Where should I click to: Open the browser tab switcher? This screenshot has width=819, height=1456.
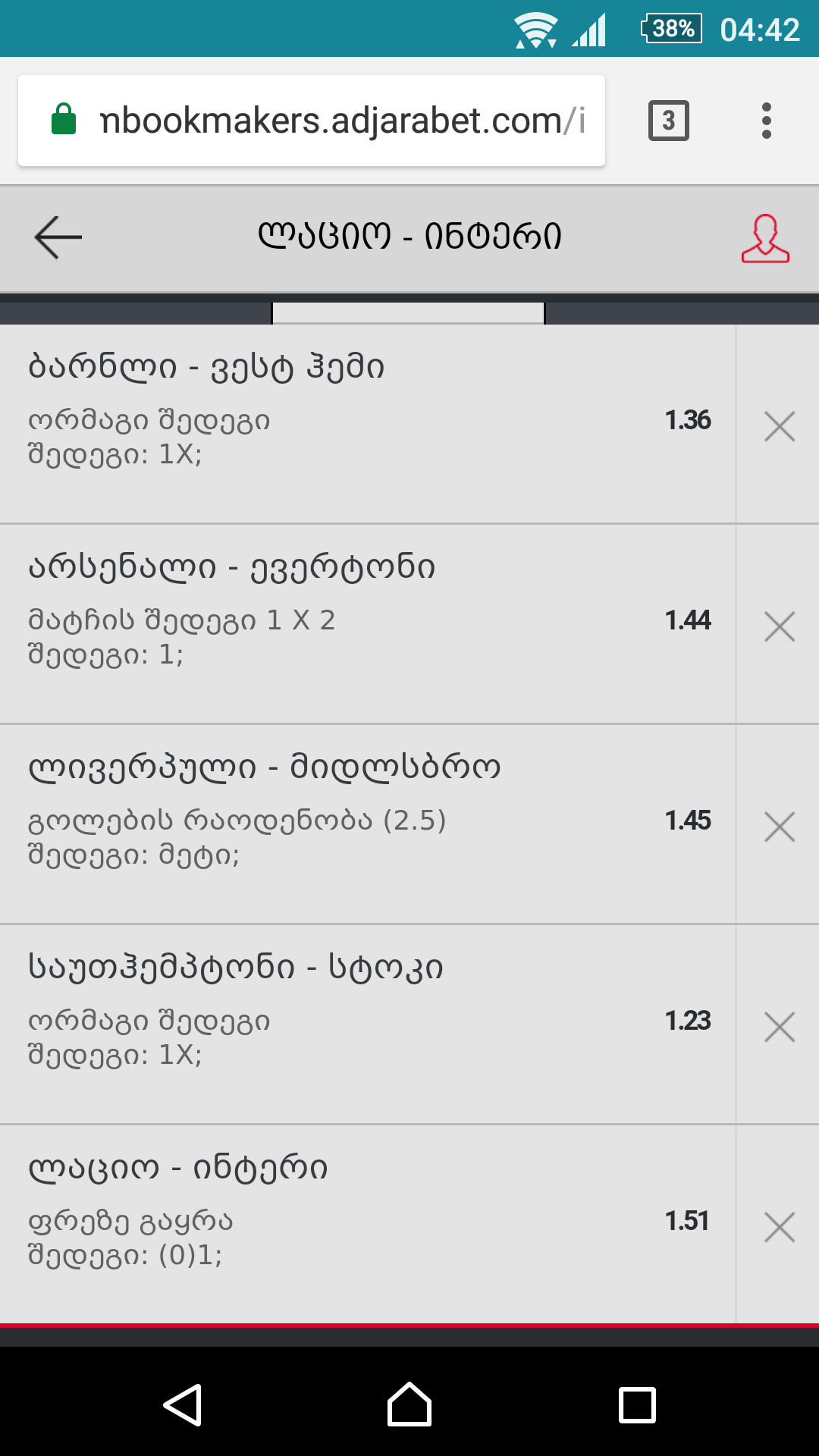click(668, 121)
